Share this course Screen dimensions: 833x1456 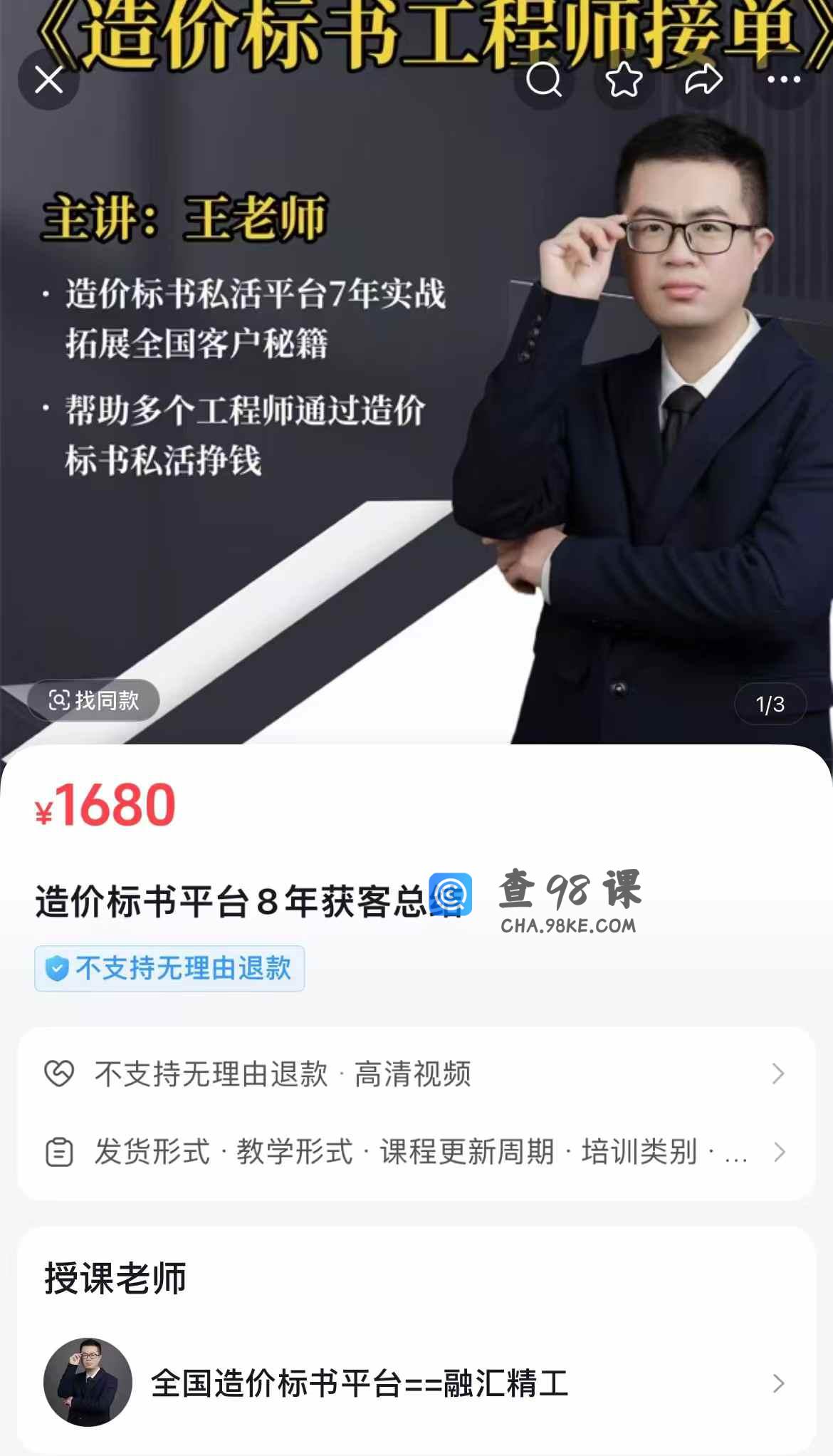point(703,79)
